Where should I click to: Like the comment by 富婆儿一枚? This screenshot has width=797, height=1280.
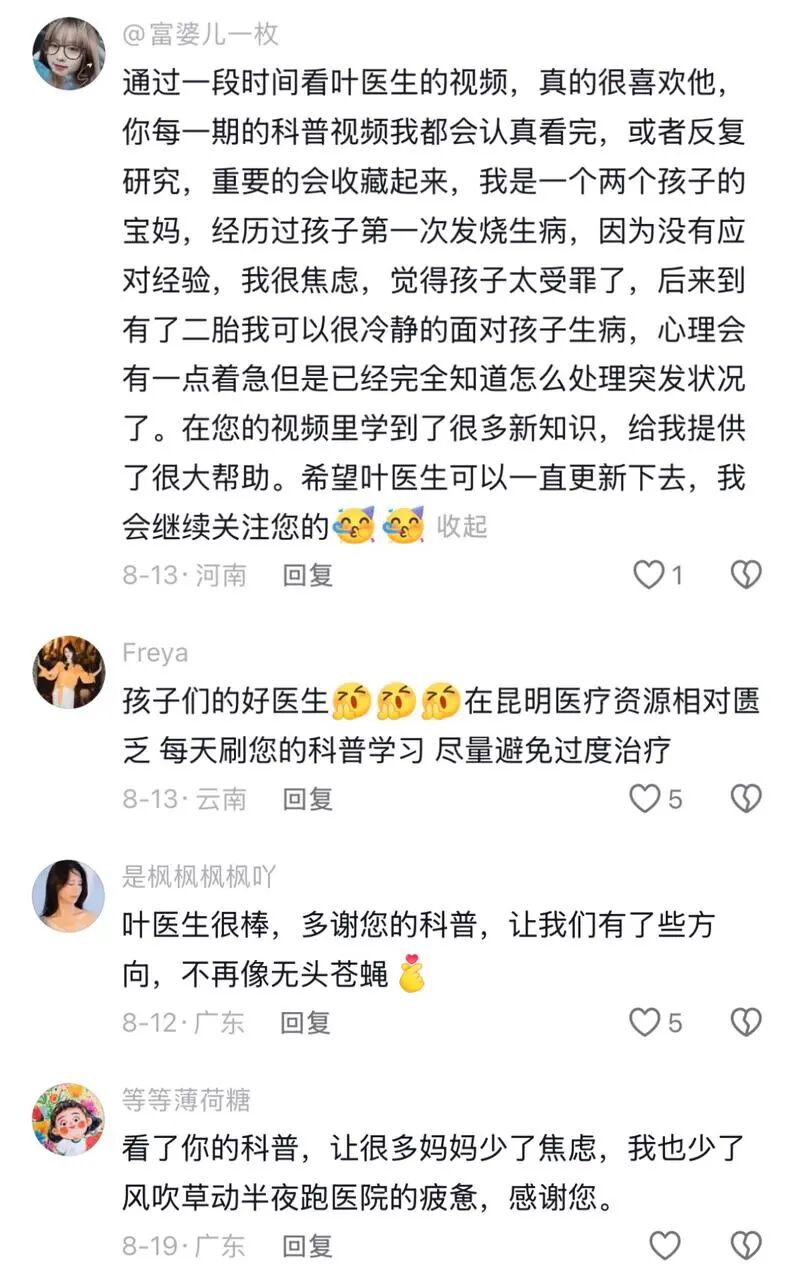[650, 575]
